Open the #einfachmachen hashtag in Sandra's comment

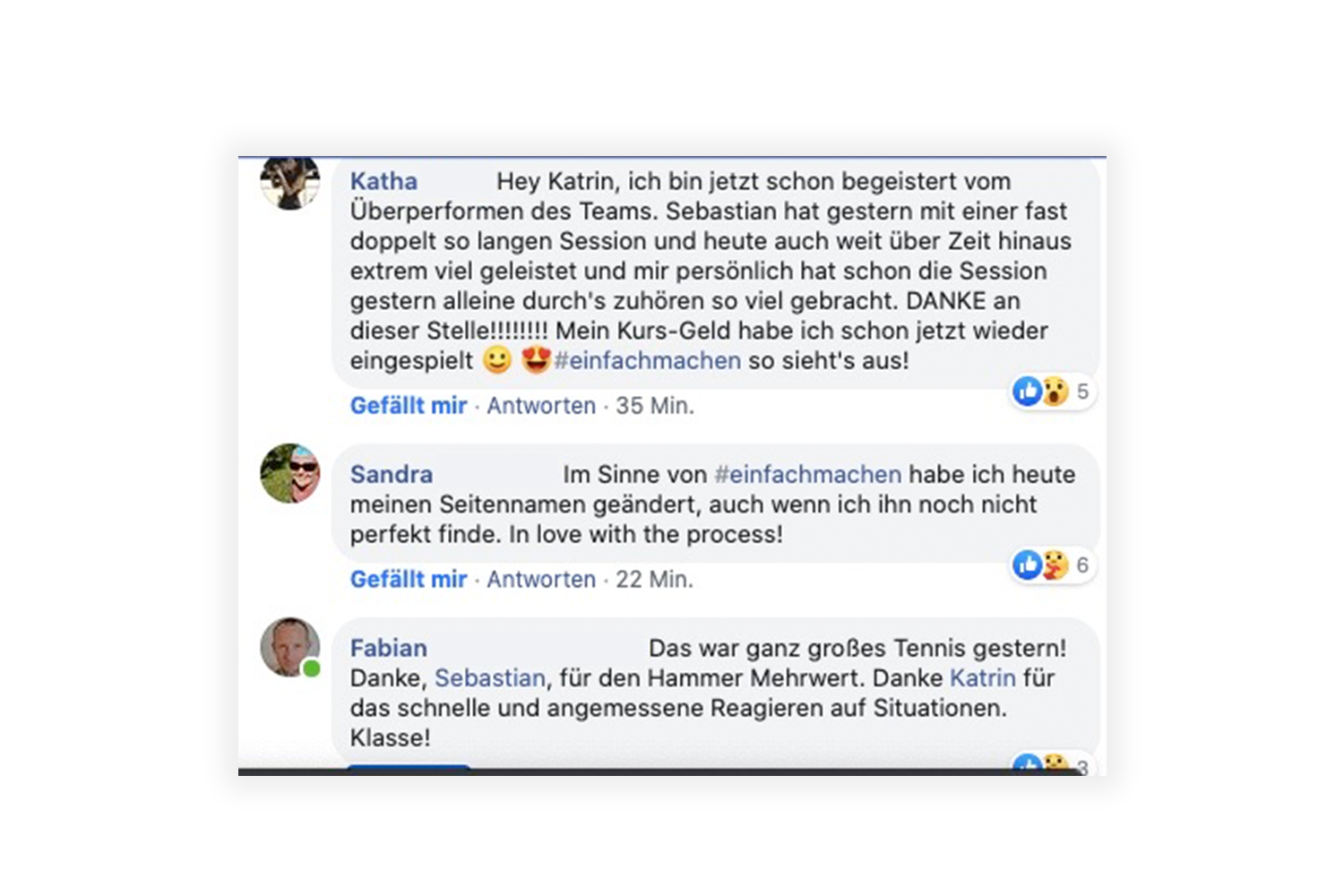click(807, 474)
